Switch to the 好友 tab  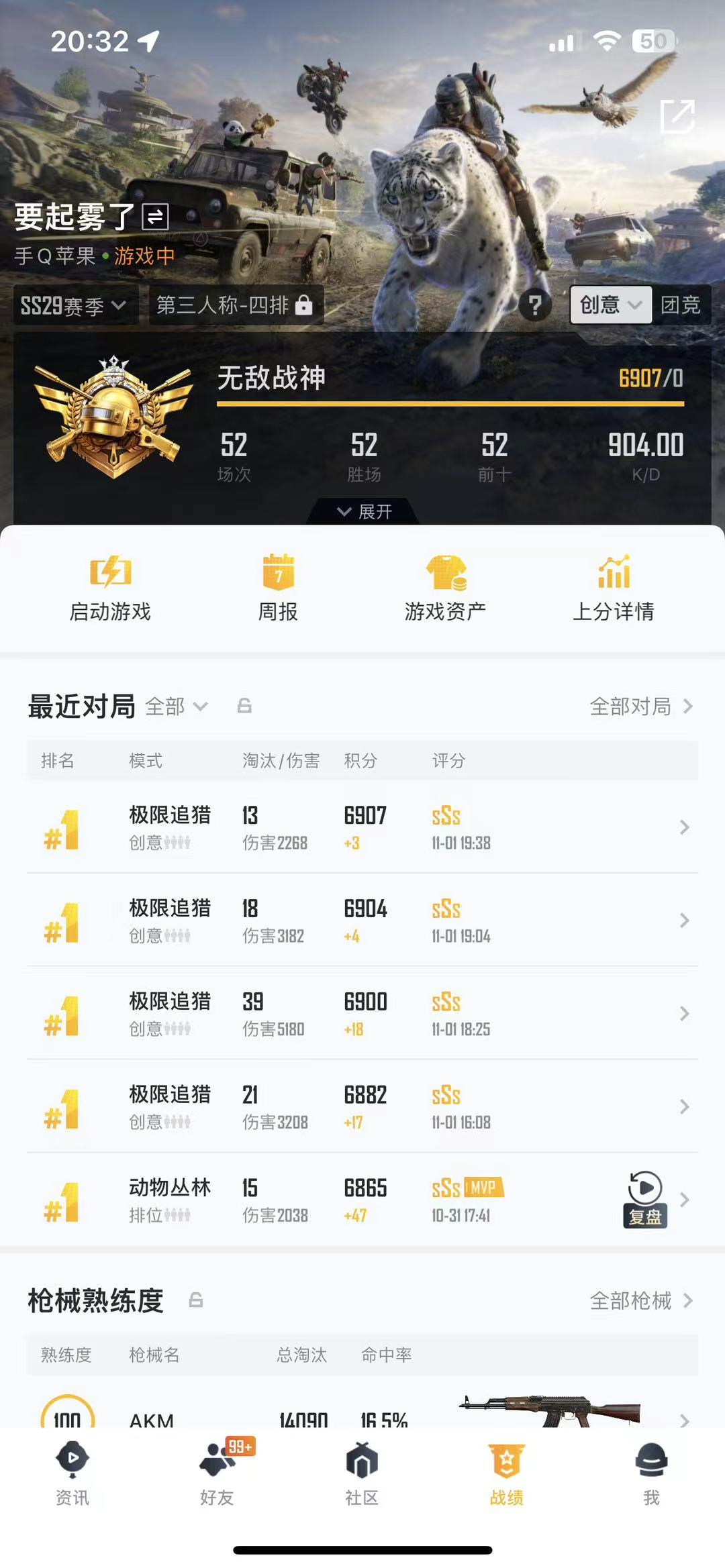(x=217, y=1474)
